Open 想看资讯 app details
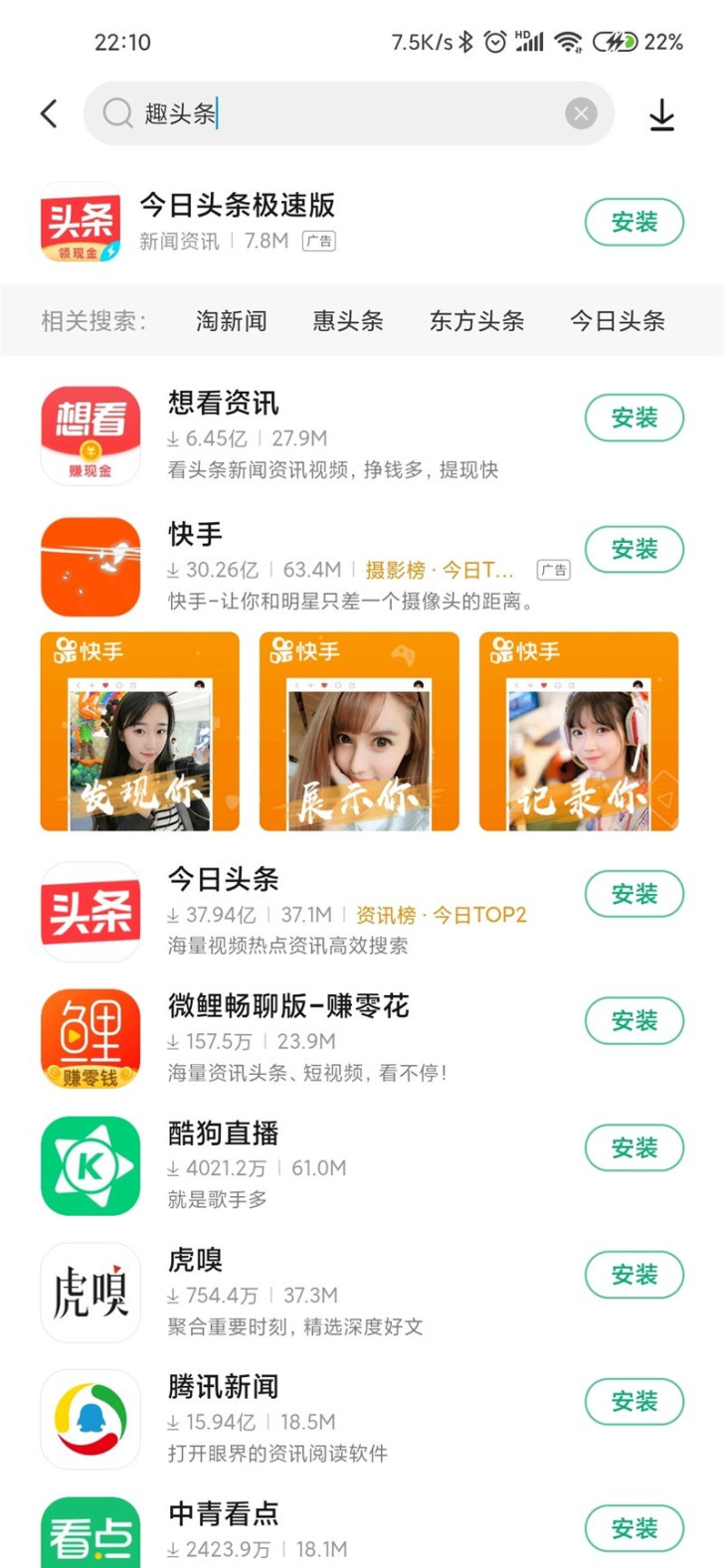 pos(298,436)
